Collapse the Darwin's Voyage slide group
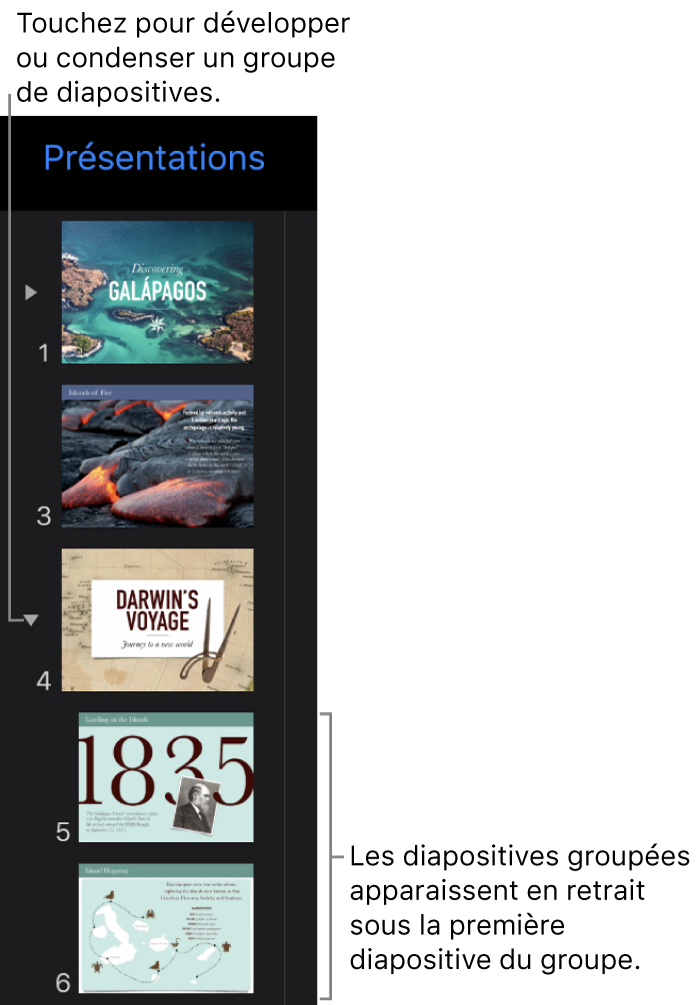Viewport: 700px width, 1005px height. coord(31,620)
